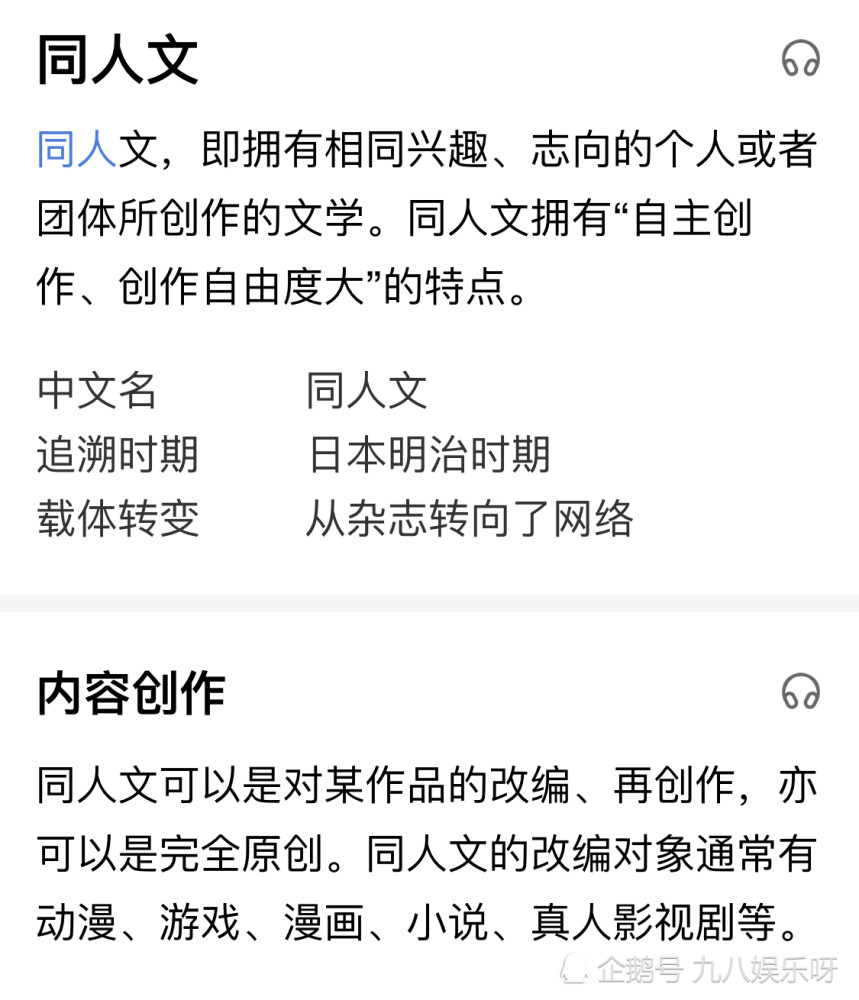Screen dimensions: 859x1000
Task: Select the 中文名 infobox label
Action: [96, 393]
